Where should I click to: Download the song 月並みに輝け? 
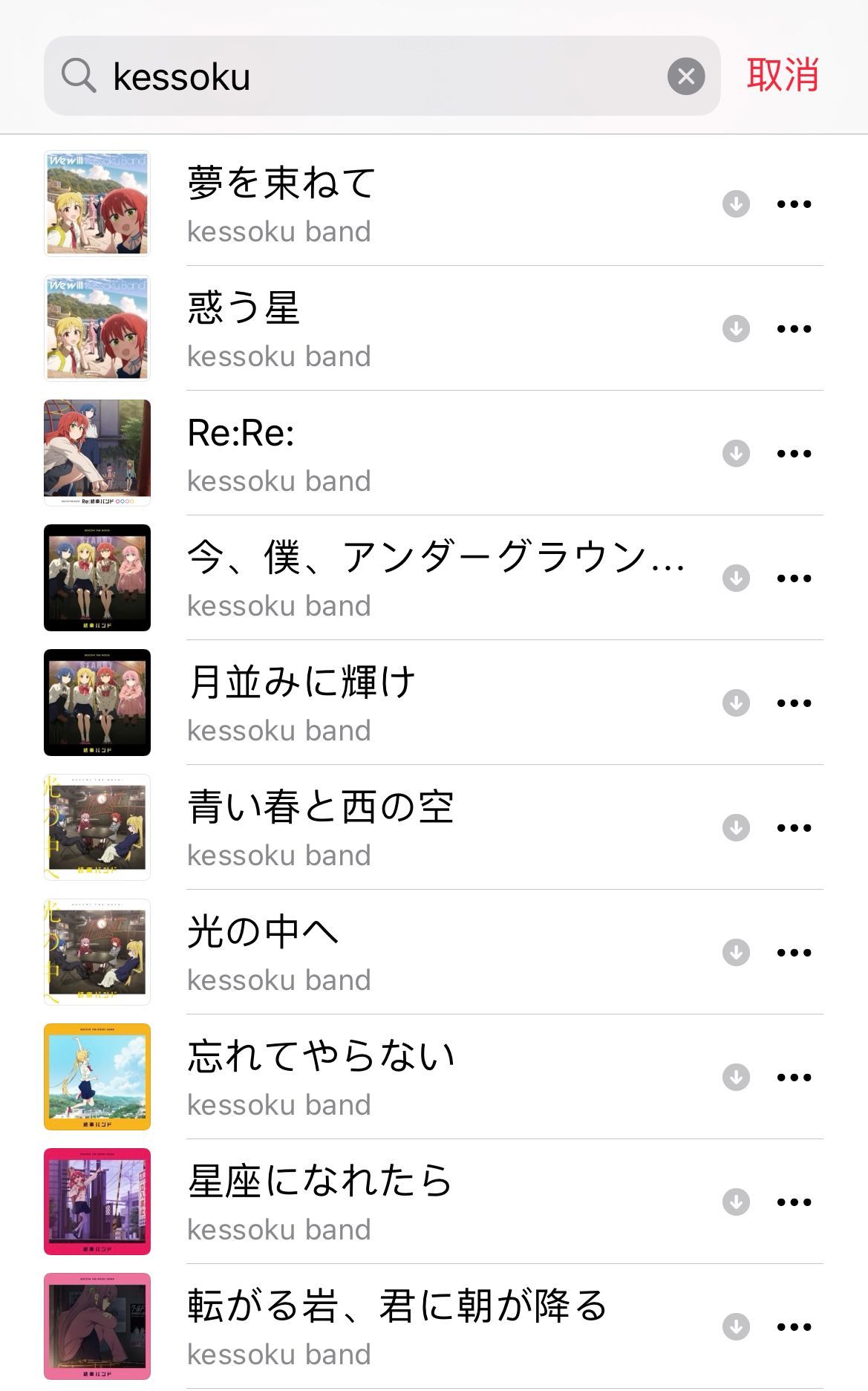pyautogui.click(x=736, y=703)
